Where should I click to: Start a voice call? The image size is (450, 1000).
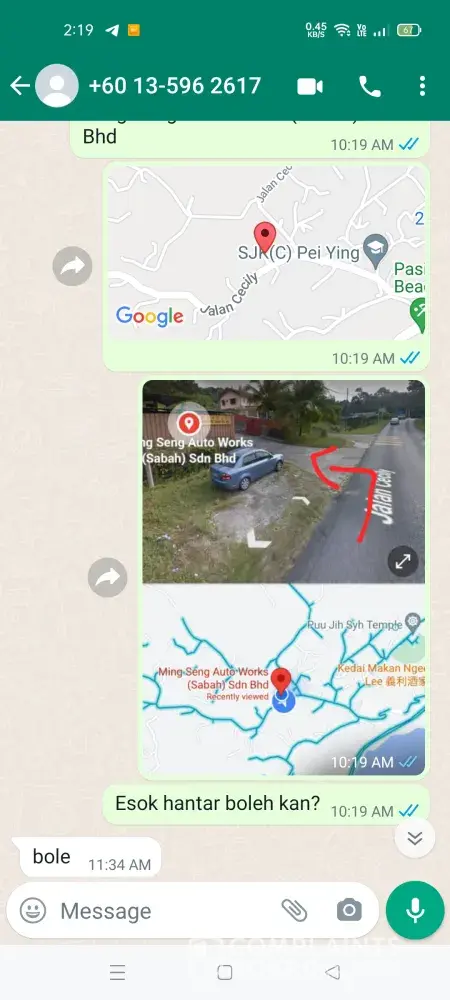coord(370,86)
